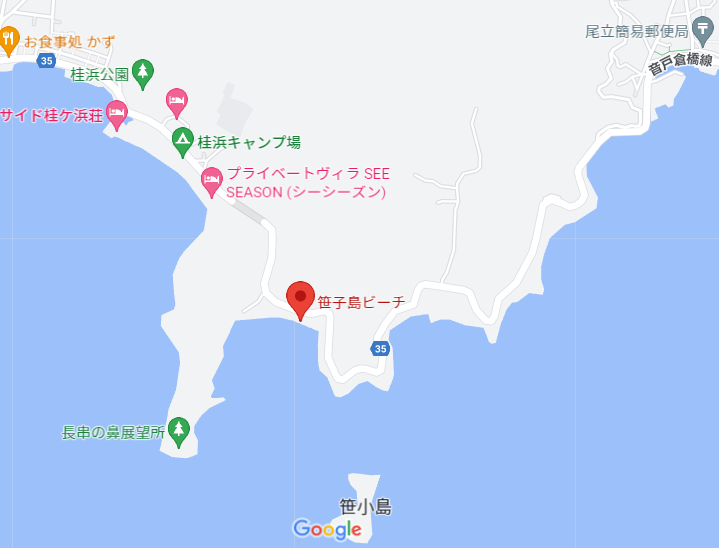The image size is (720, 548).
Task: Open the プライベートヴィラ SEE SEASON lodging pin
Action: pyautogui.click(x=211, y=181)
